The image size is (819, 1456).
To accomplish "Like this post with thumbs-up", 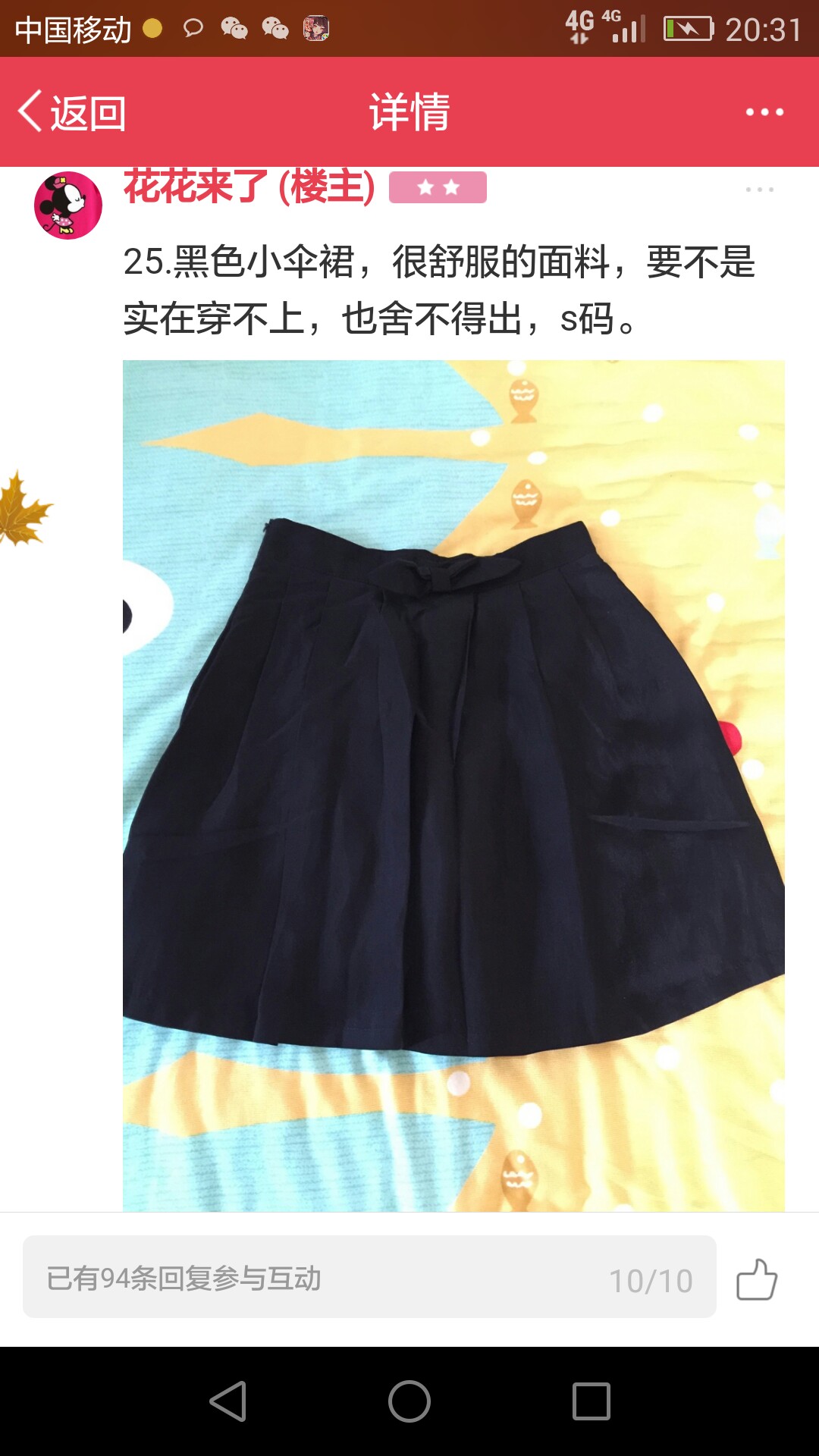I will tap(757, 1279).
